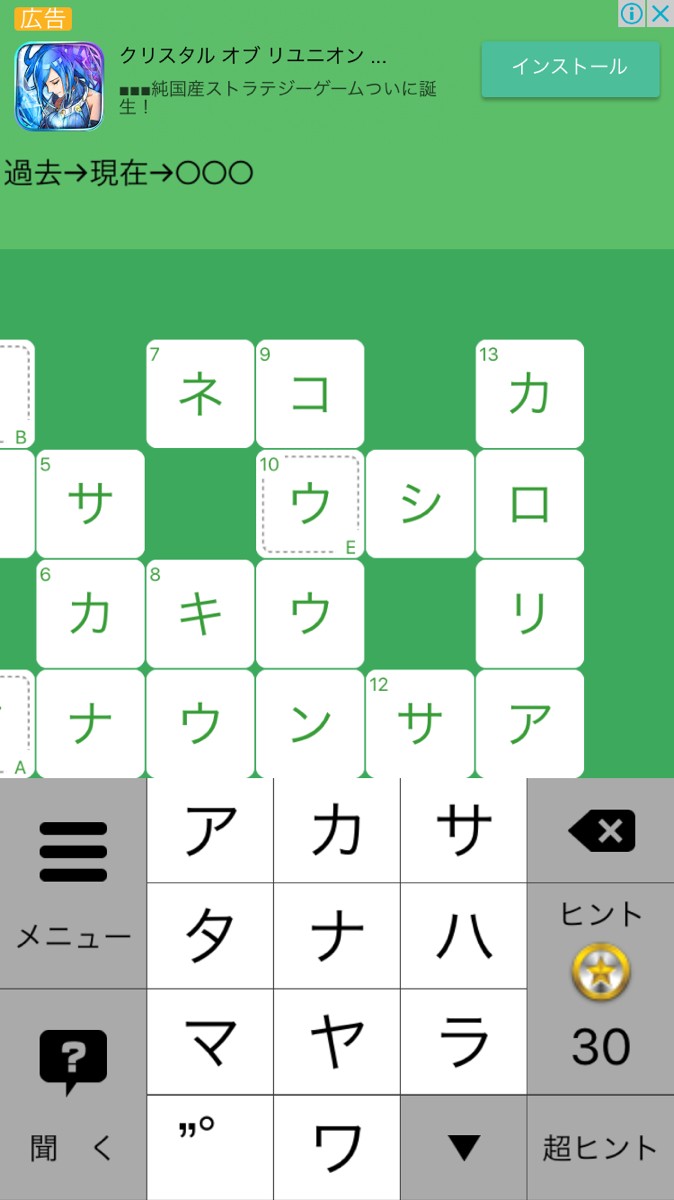
Task: Select crossword cell 10 marked E
Action: pos(310,504)
